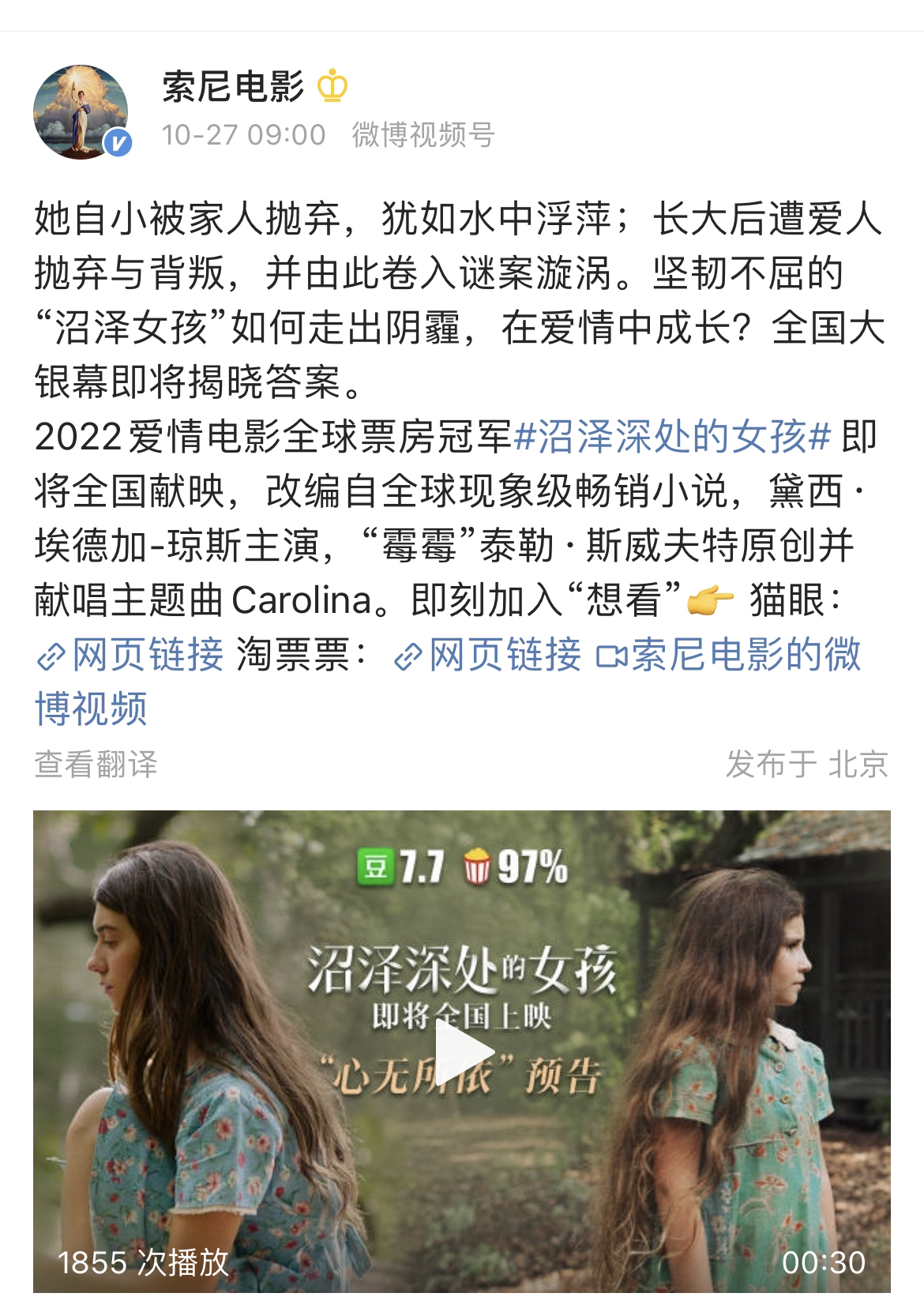Screen dimensions: 924x1308
Task: Open 索尼电影 profile avatar
Action: click(x=81, y=112)
